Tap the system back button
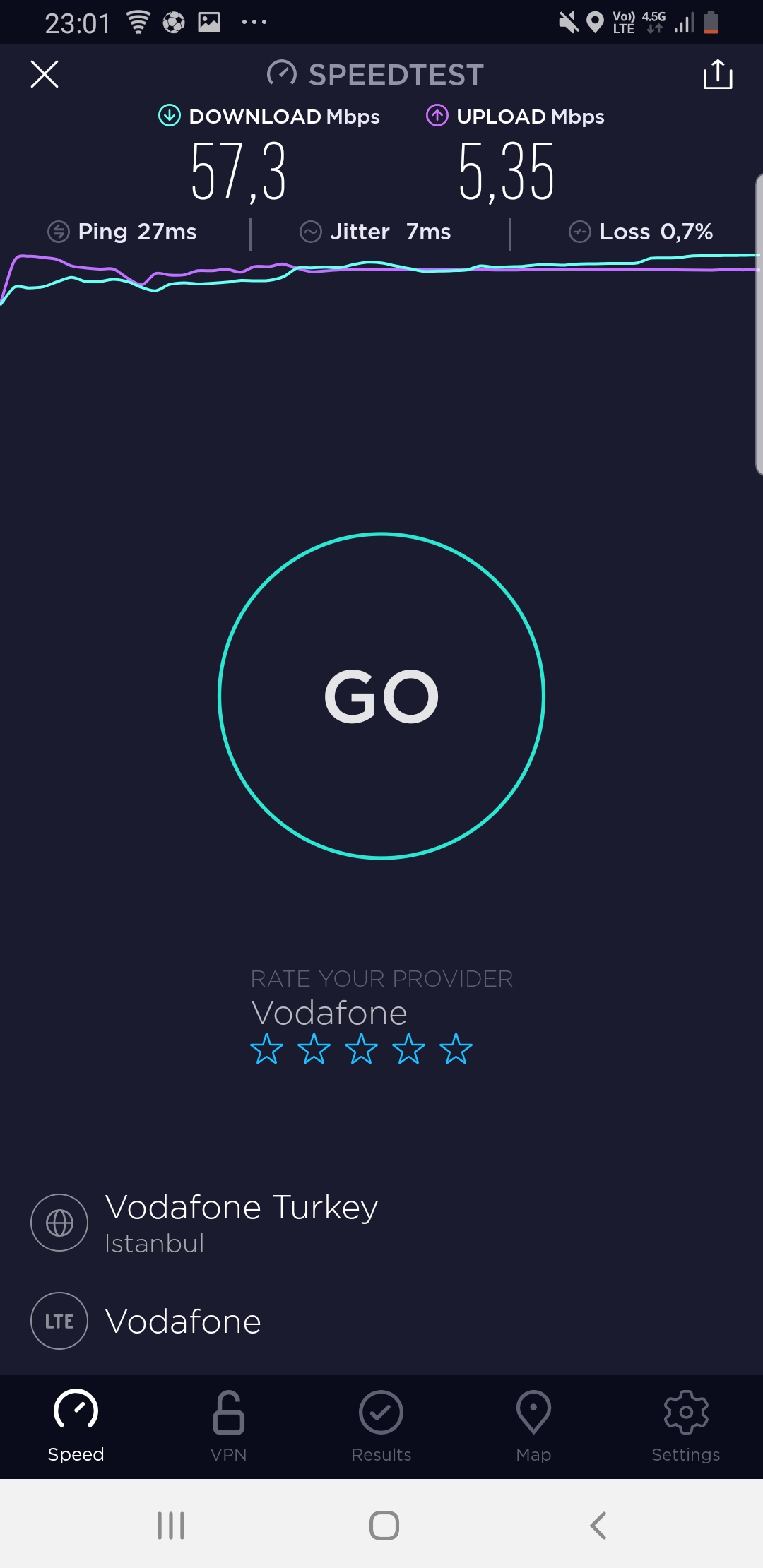The image size is (763, 1568). pyautogui.click(x=598, y=1526)
